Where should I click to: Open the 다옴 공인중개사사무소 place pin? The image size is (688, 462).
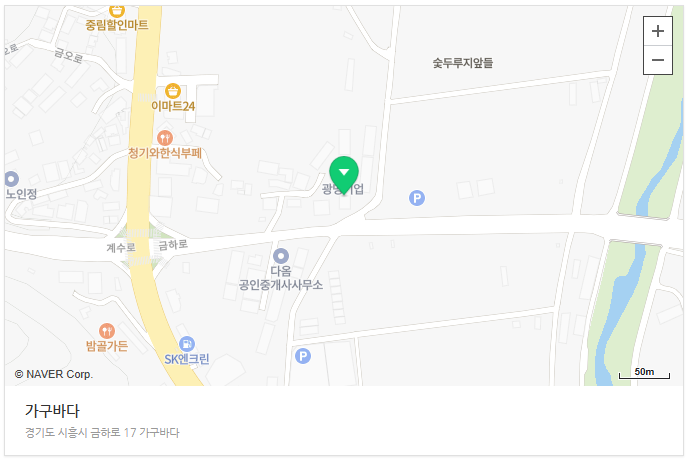(281, 256)
